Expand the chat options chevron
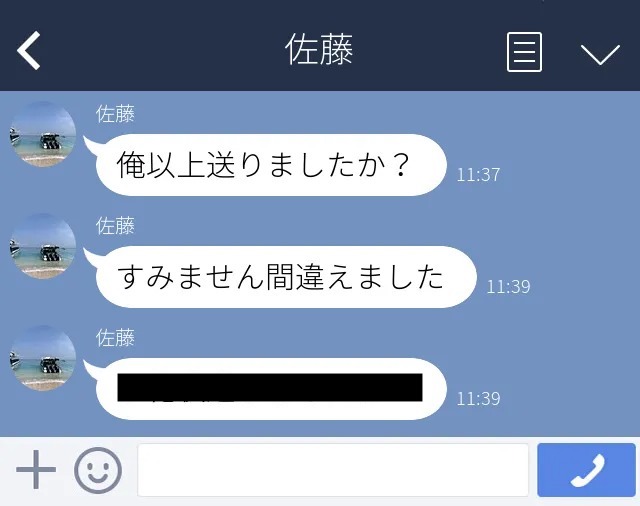Image resolution: width=640 pixels, height=506 pixels. (600, 53)
